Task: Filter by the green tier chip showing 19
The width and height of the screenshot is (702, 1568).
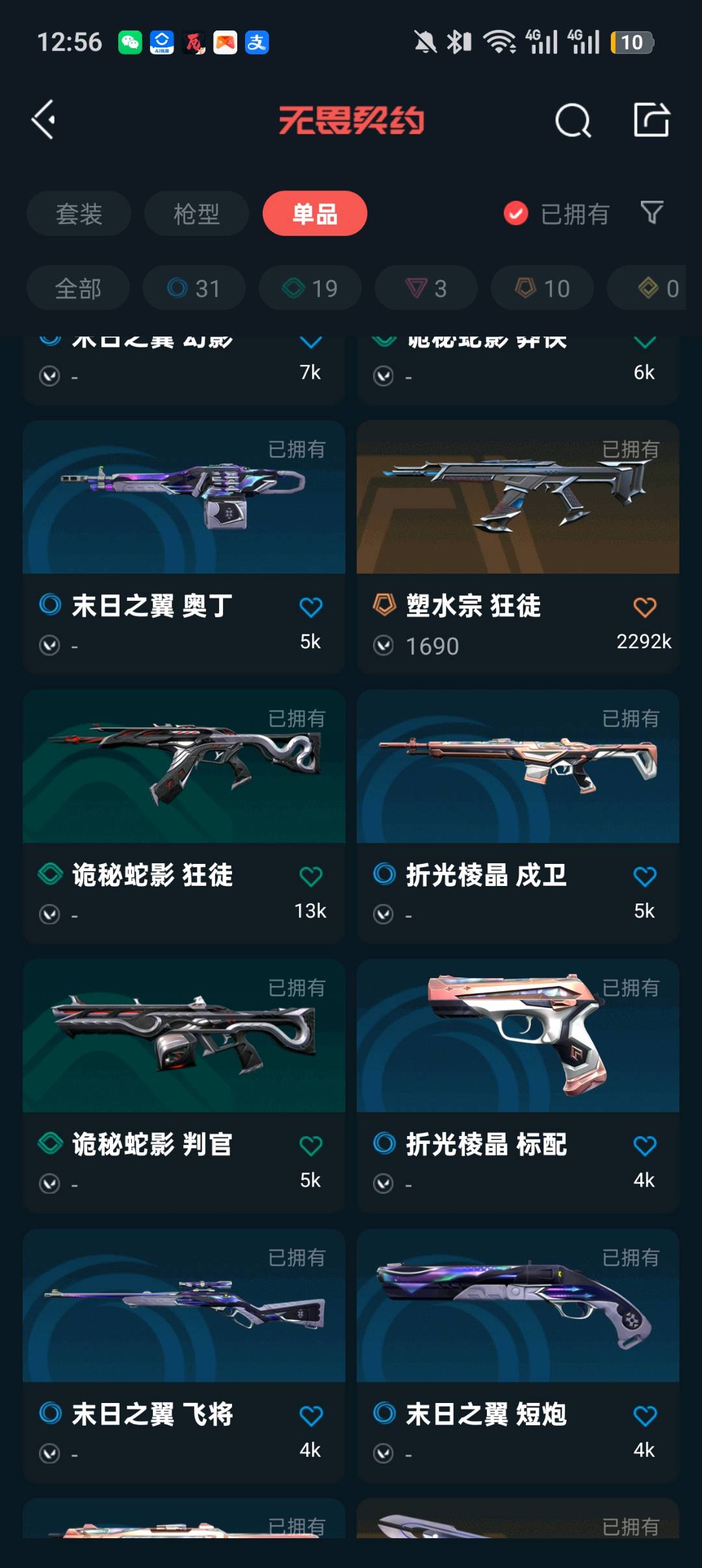Action: pyautogui.click(x=310, y=288)
